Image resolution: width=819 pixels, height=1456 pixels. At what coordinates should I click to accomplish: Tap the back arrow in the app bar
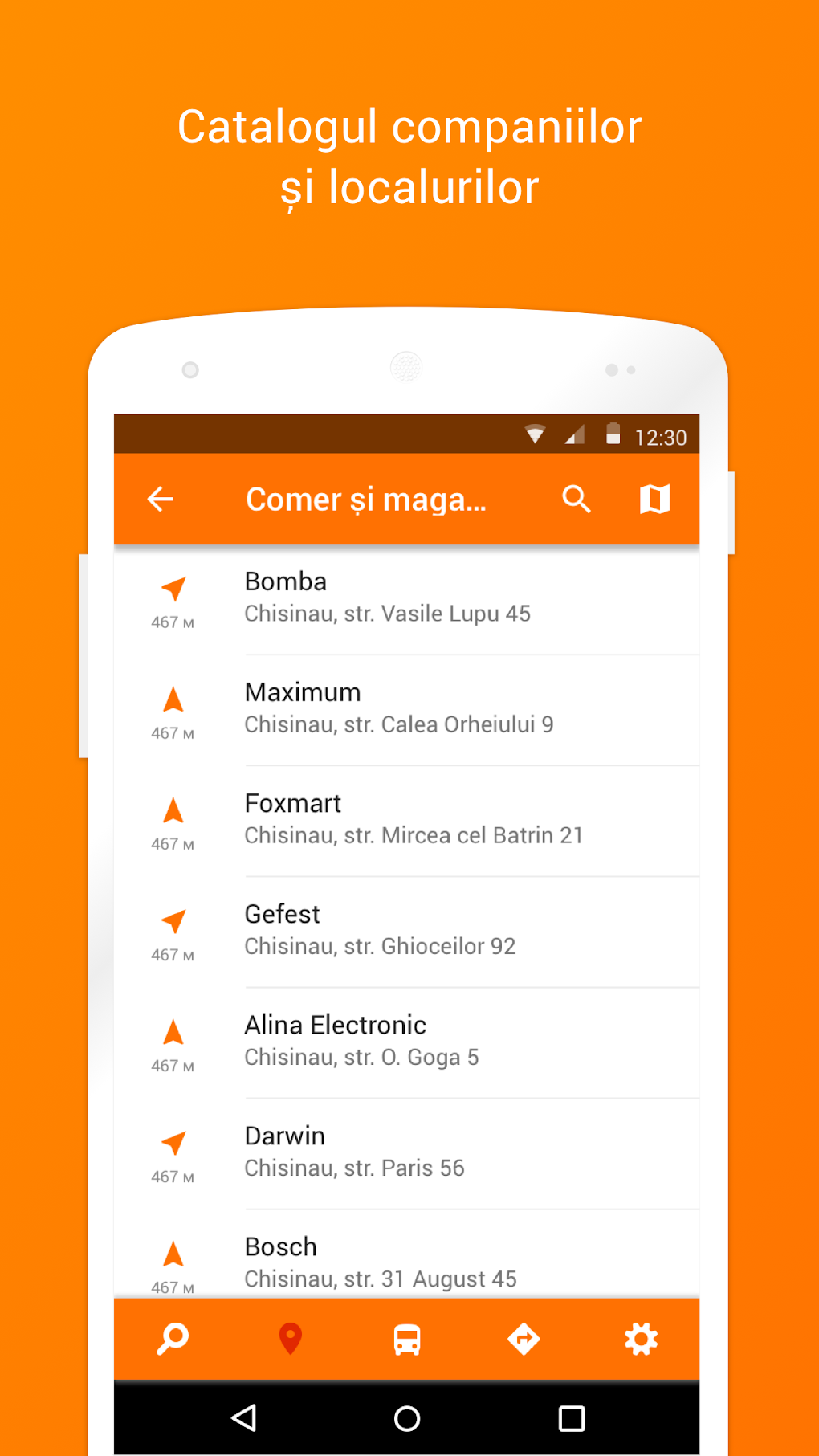[x=161, y=499]
